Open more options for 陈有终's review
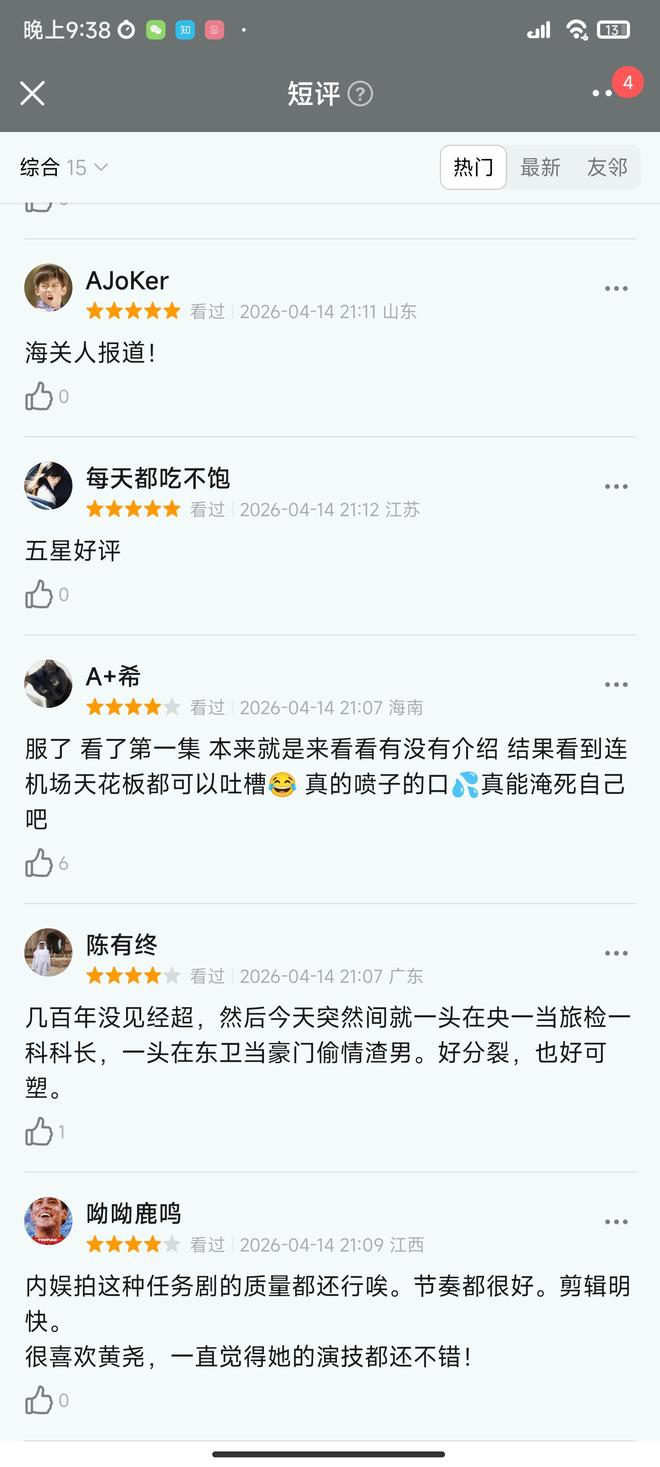 616,954
